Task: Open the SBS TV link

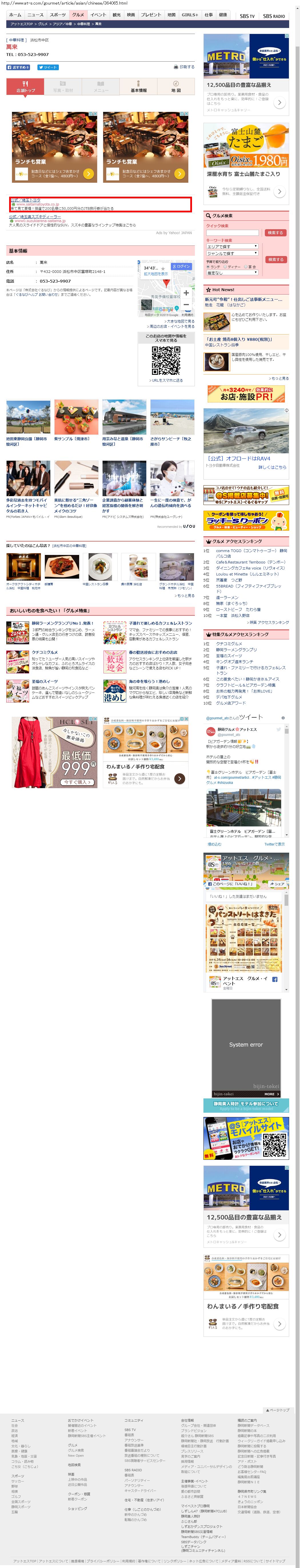Action: pyautogui.click(x=247, y=16)
